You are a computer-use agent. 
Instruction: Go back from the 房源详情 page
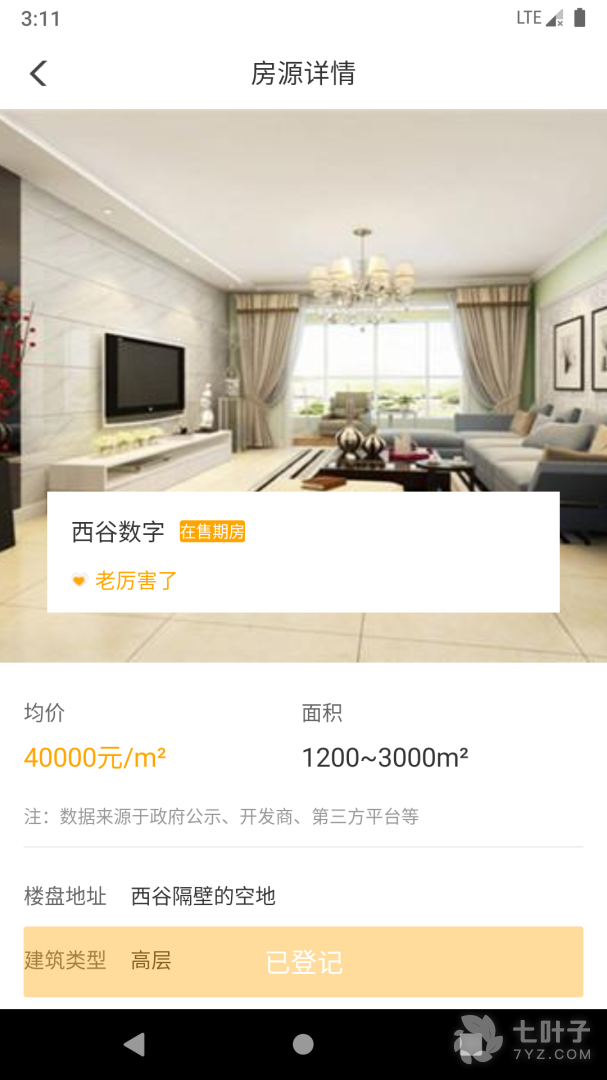pyautogui.click(x=38, y=73)
